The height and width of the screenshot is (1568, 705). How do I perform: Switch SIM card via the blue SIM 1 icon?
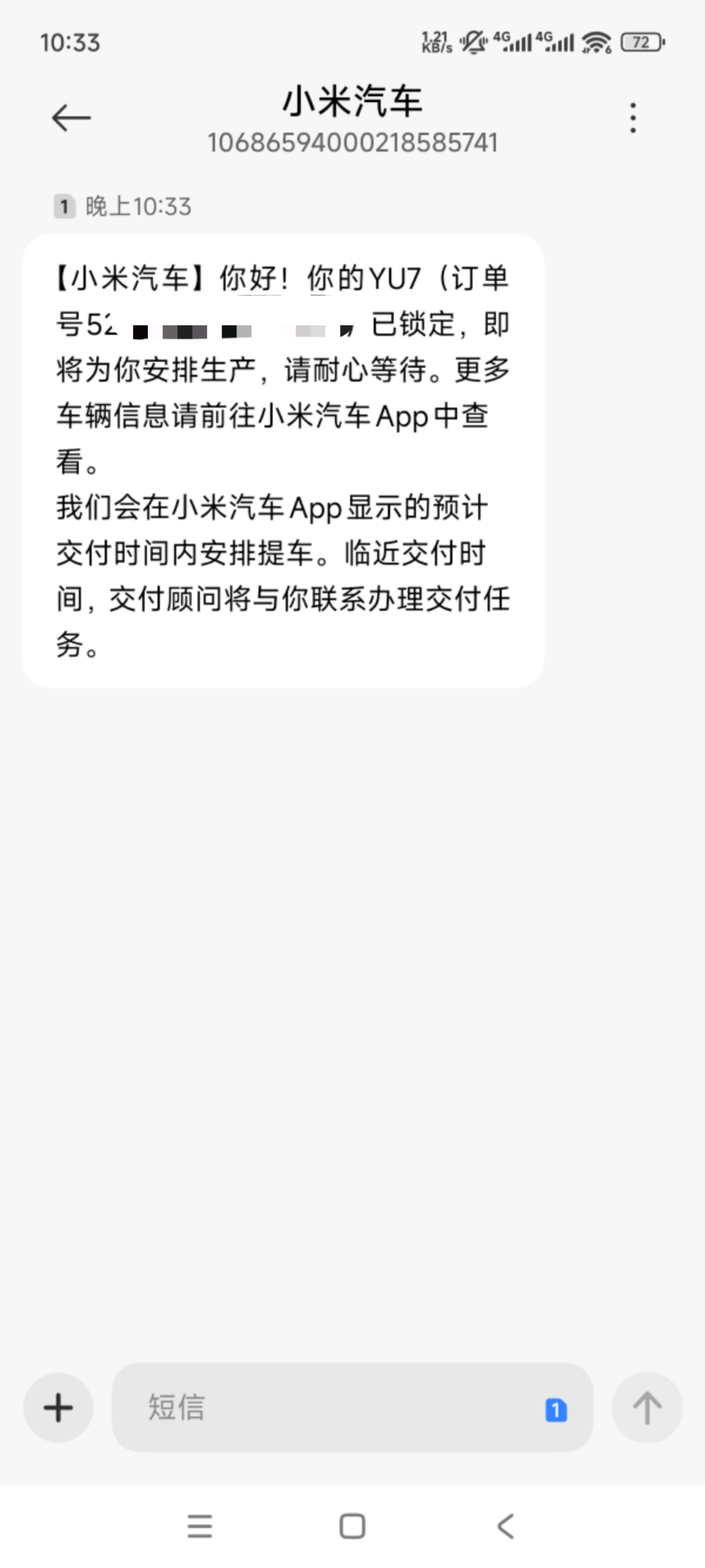[x=556, y=1410]
